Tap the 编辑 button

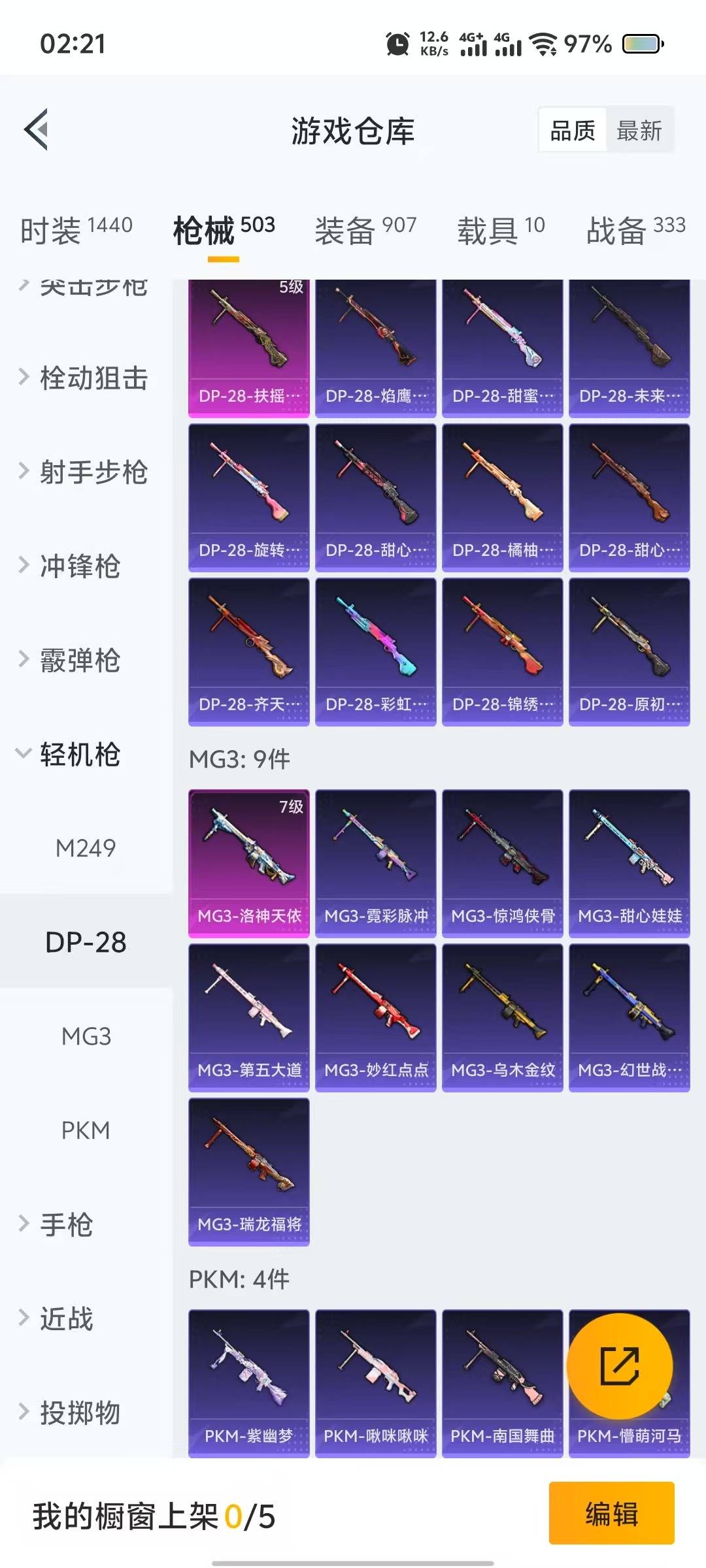611,1513
